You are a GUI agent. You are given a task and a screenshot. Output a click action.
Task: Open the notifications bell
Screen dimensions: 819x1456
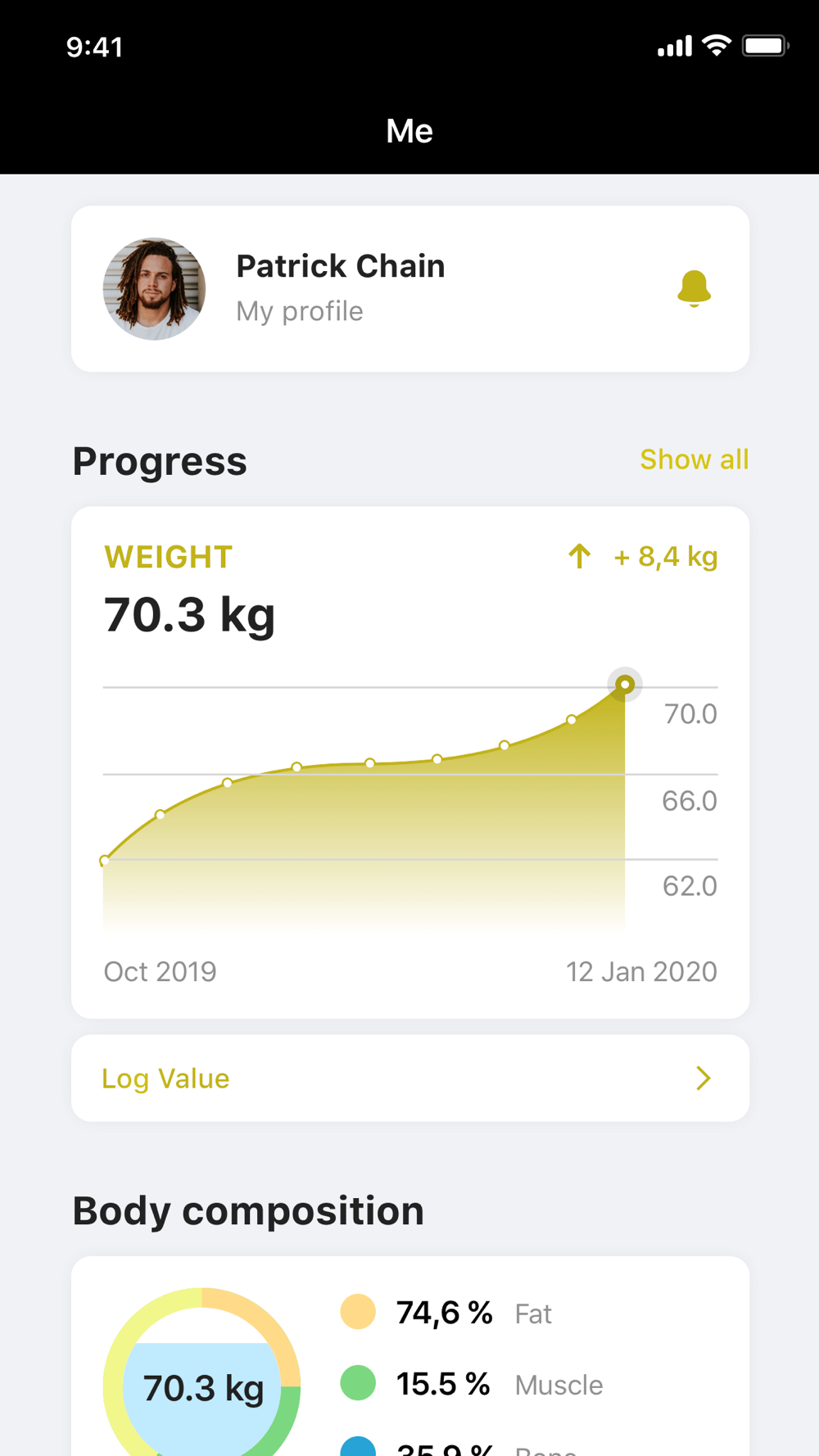pos(694,288)
